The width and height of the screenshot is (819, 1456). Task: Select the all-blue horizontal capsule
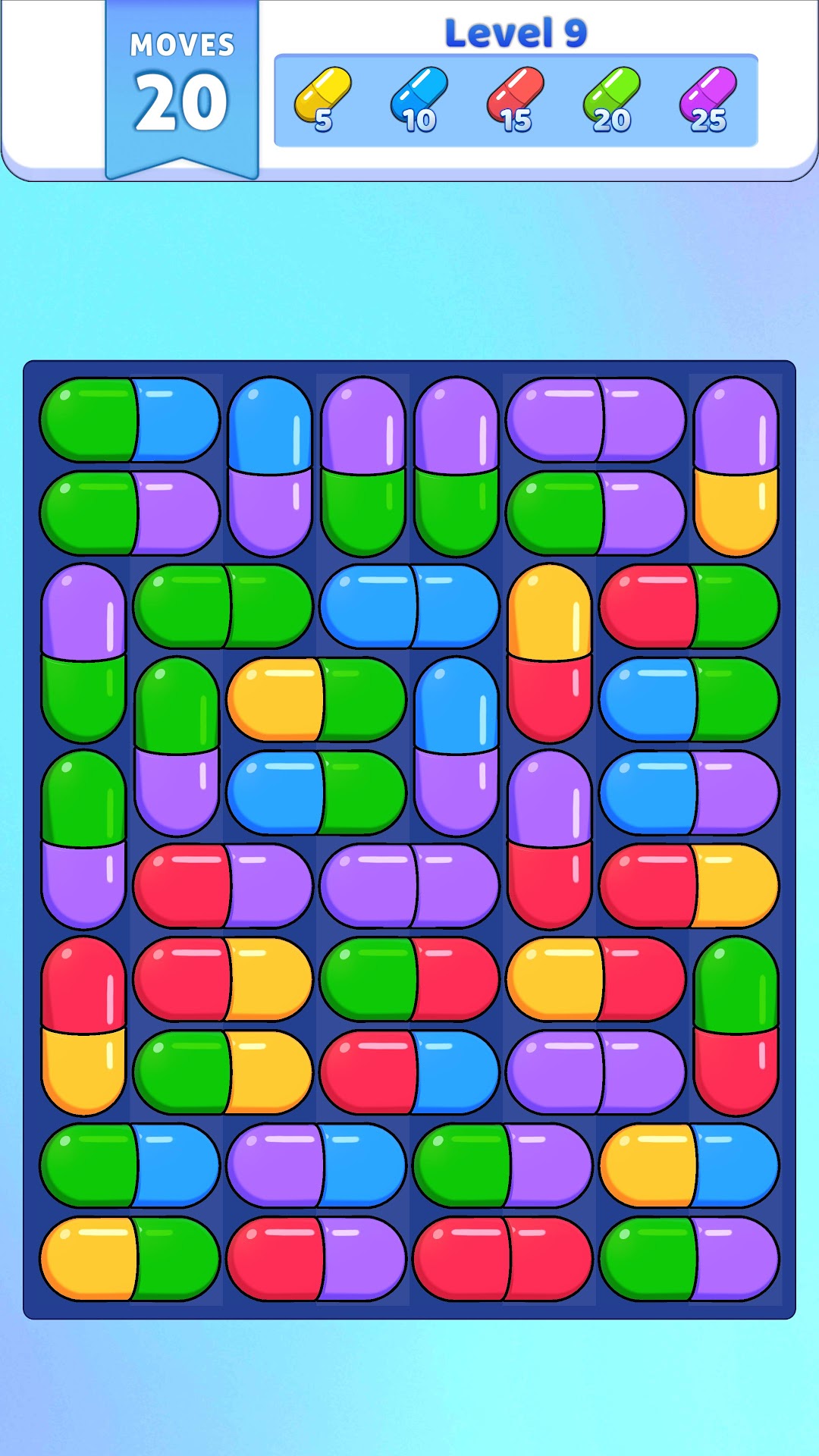[x=409, y=606]
